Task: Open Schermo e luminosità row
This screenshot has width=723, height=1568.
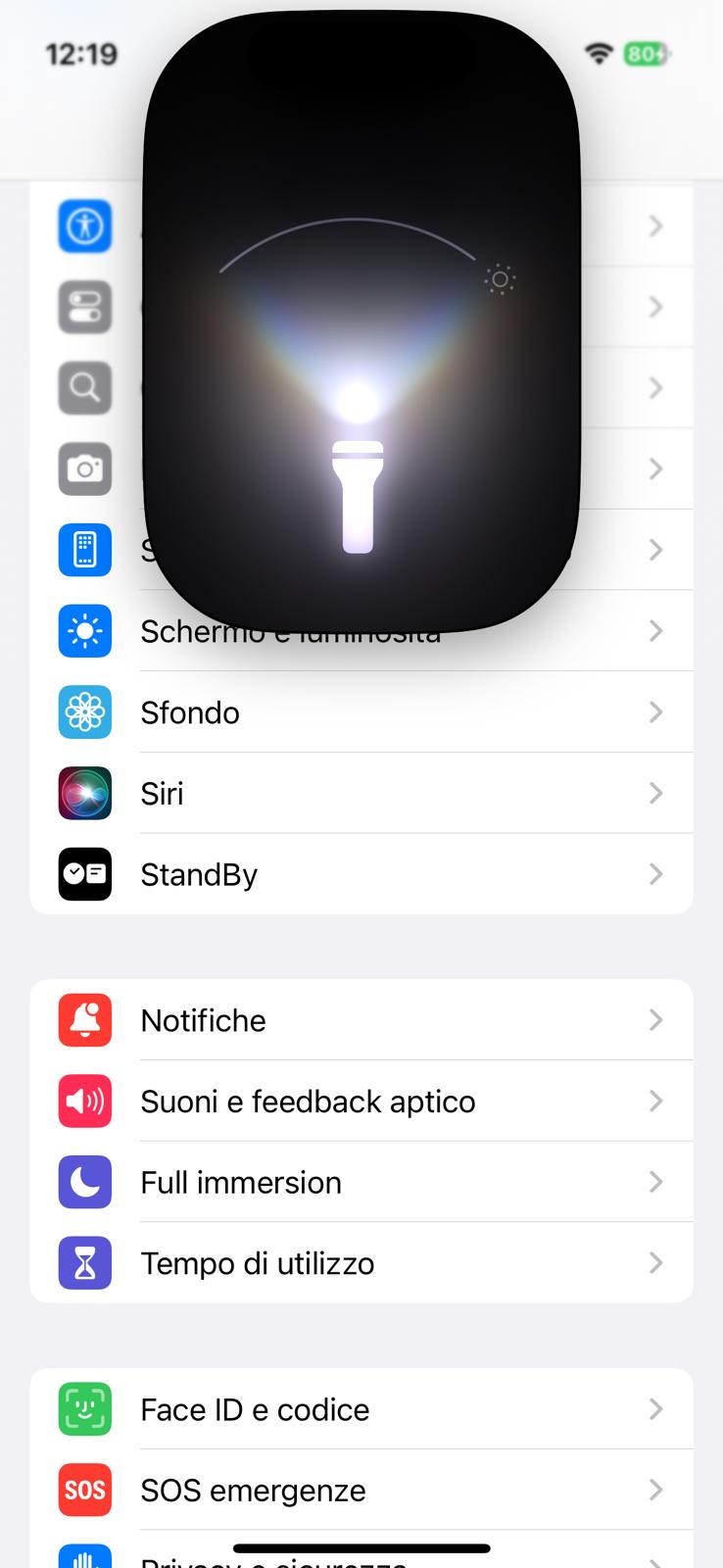Action: pos(627,631)
